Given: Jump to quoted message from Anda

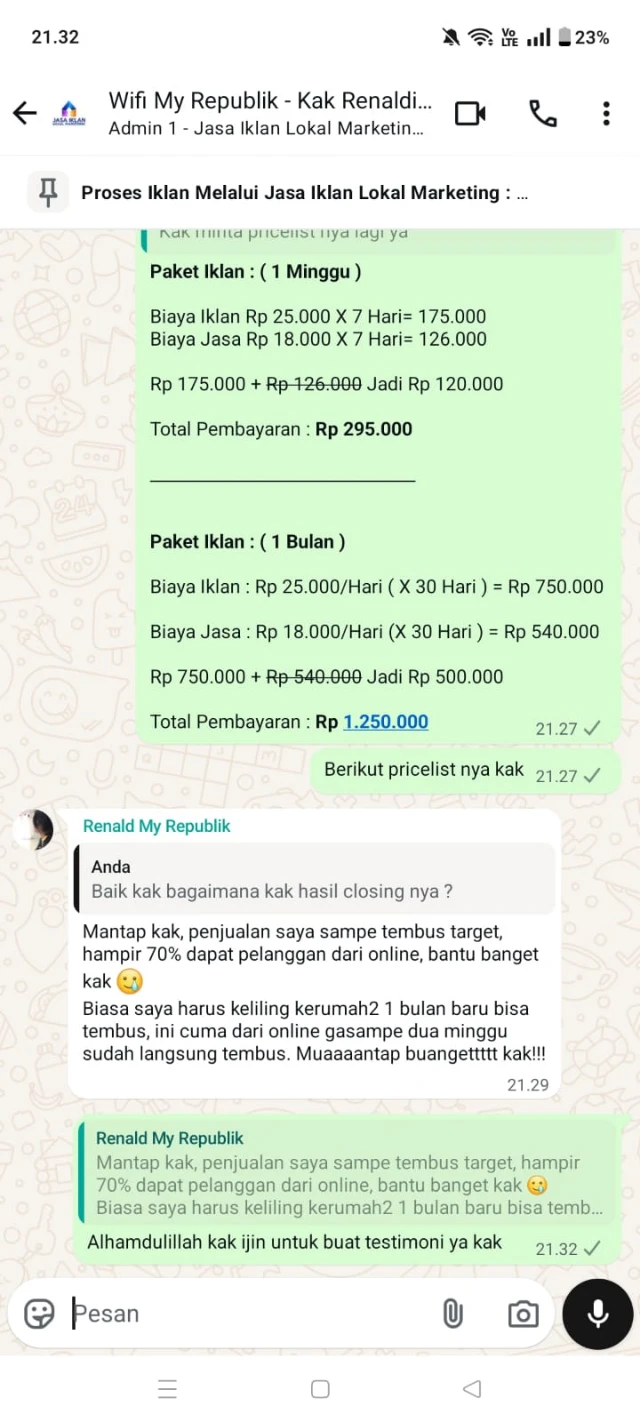Looking at the screenshot, I should click(x=315, y=879).
